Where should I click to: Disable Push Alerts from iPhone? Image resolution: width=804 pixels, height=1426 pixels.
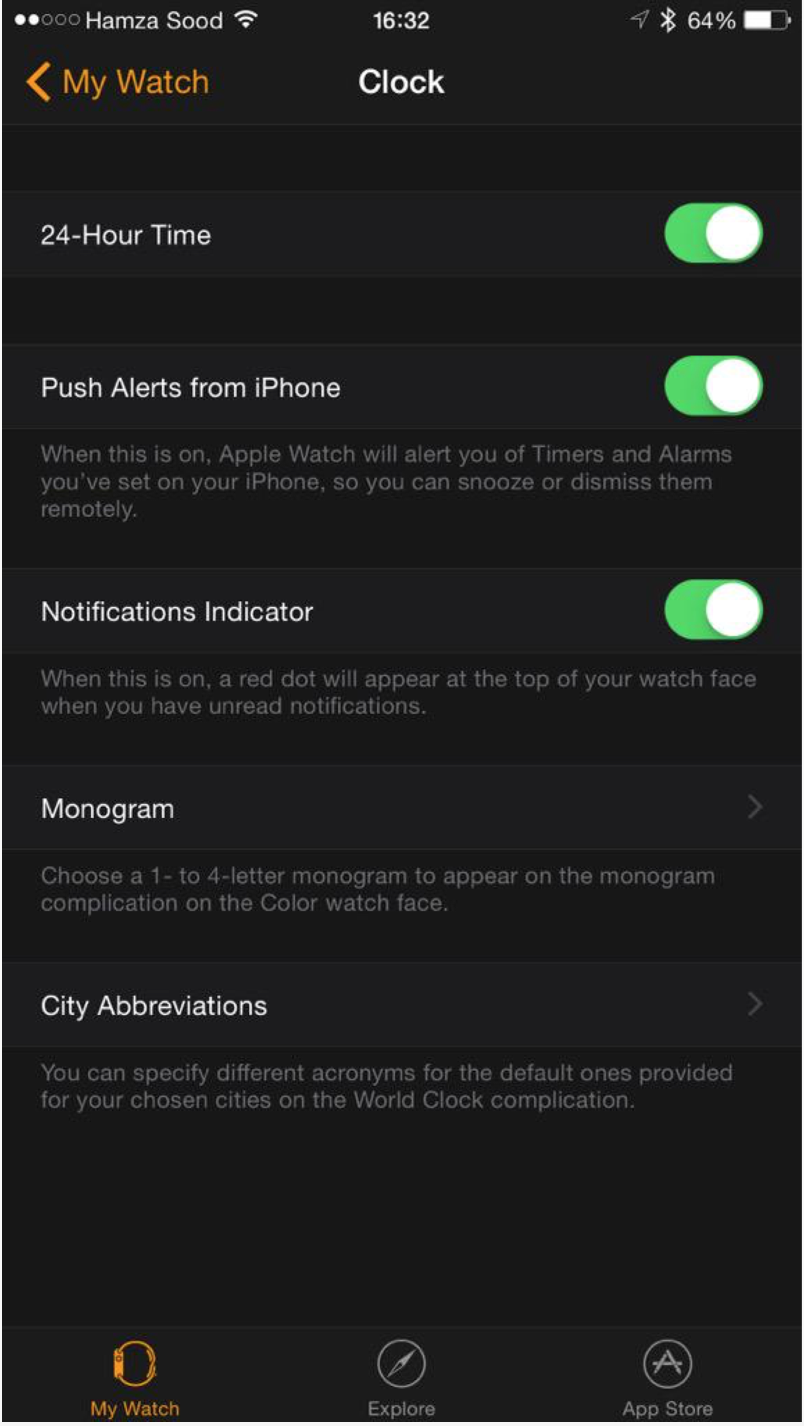point(713,387)
